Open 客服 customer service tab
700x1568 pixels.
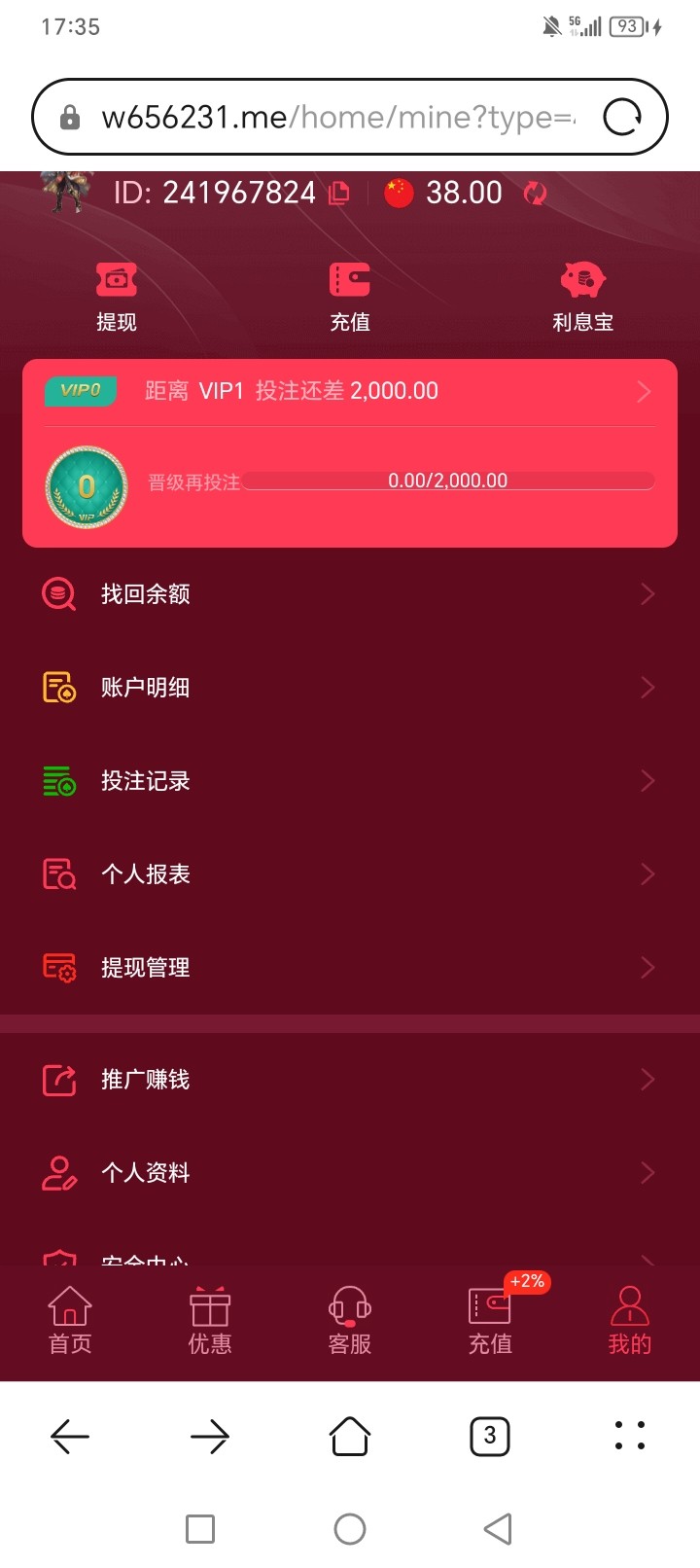point(350,1320)
